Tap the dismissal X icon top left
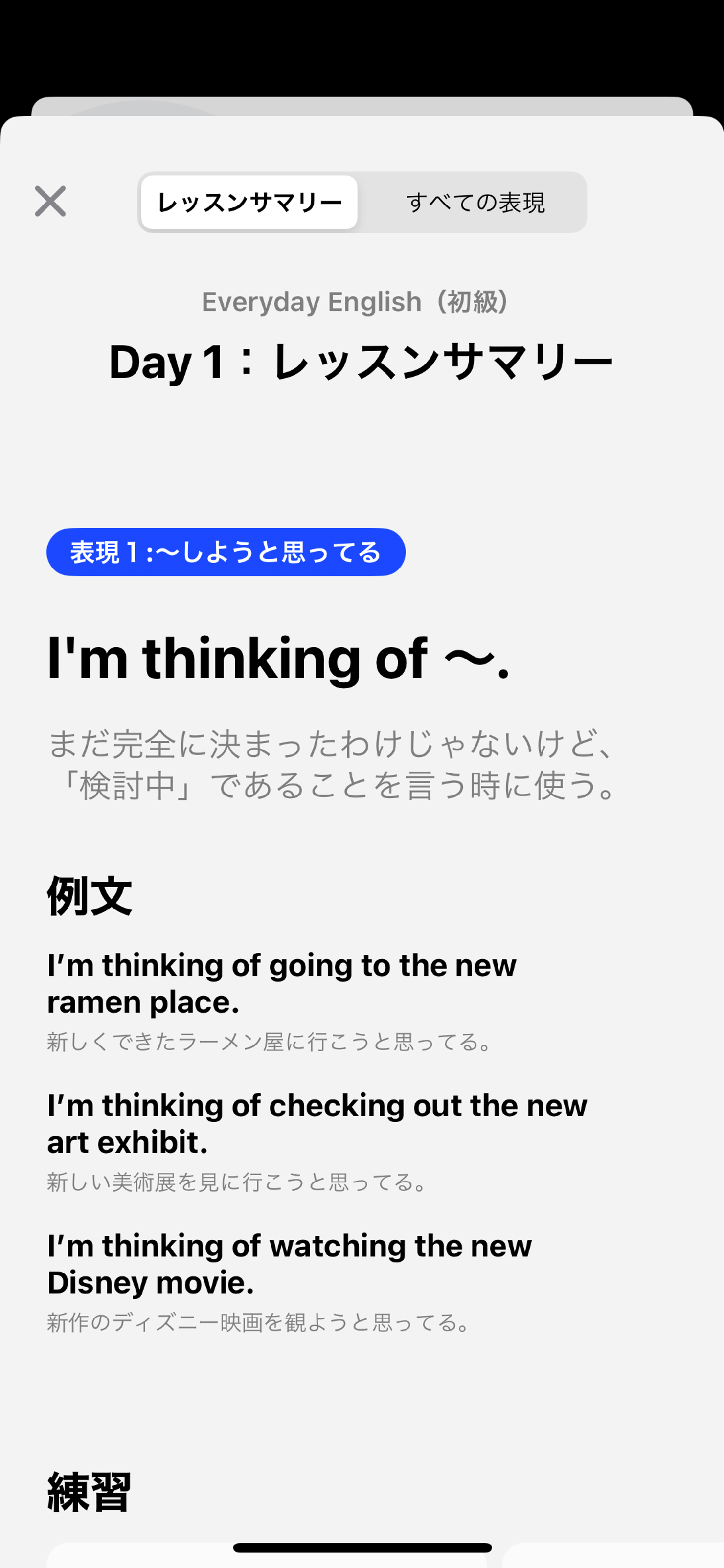Screen dimensions: 724x1568 [x=51, y=202]
